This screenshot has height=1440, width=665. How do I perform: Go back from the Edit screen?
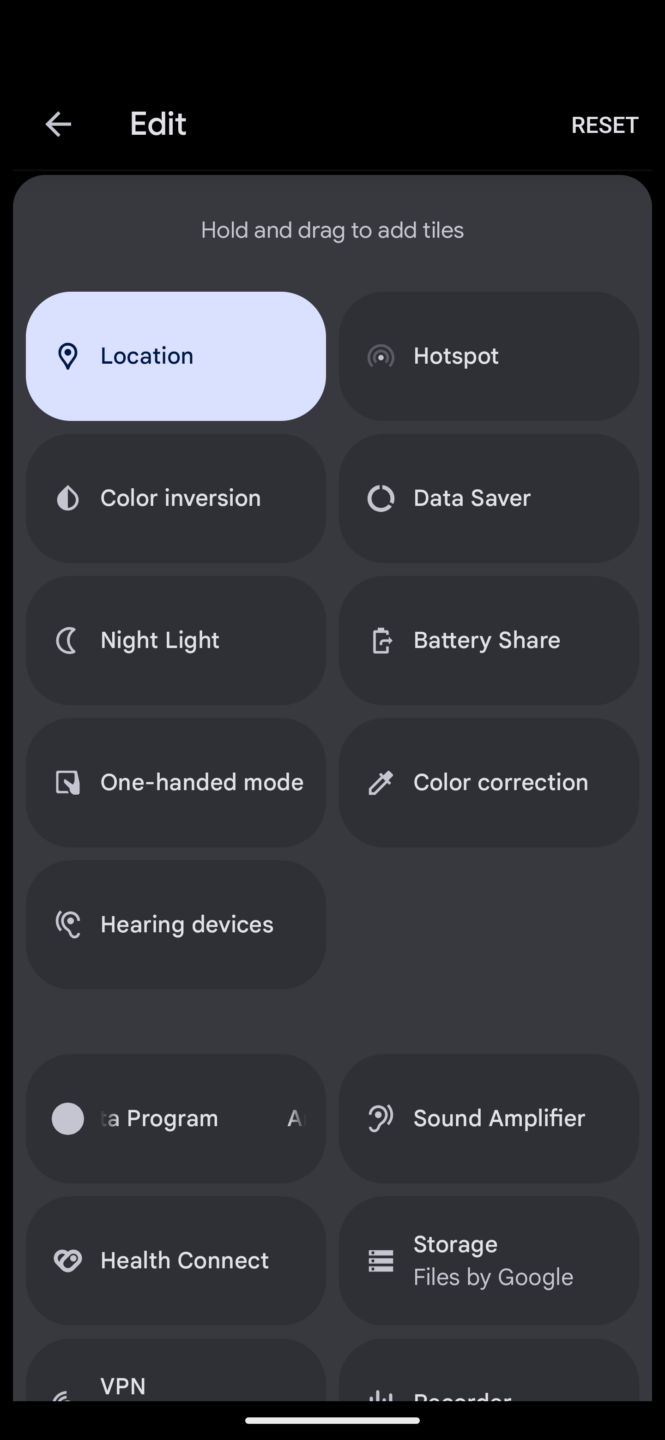click(x=58, y=124)
